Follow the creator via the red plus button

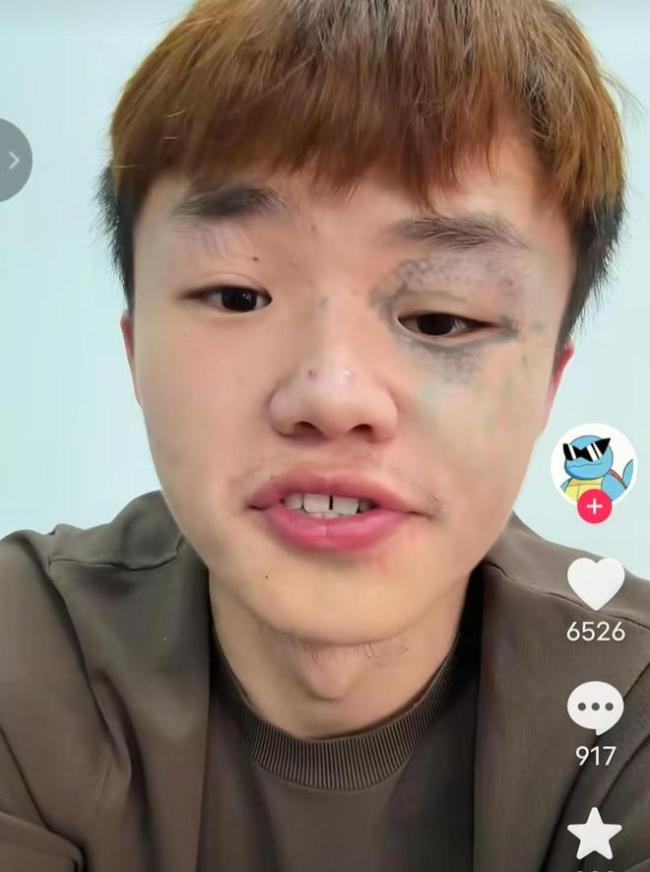(x=594, y=506)
